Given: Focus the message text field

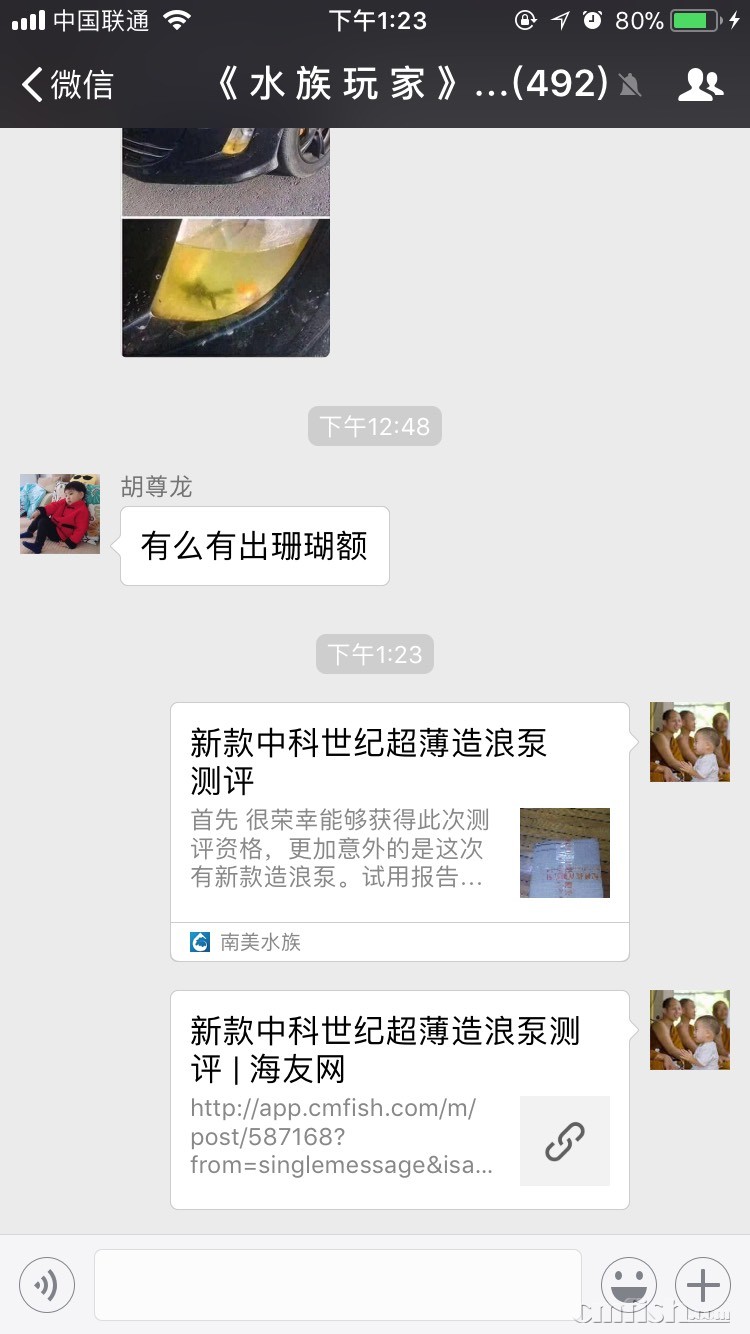Looking at the screenshot, I should pos(337,1285).
